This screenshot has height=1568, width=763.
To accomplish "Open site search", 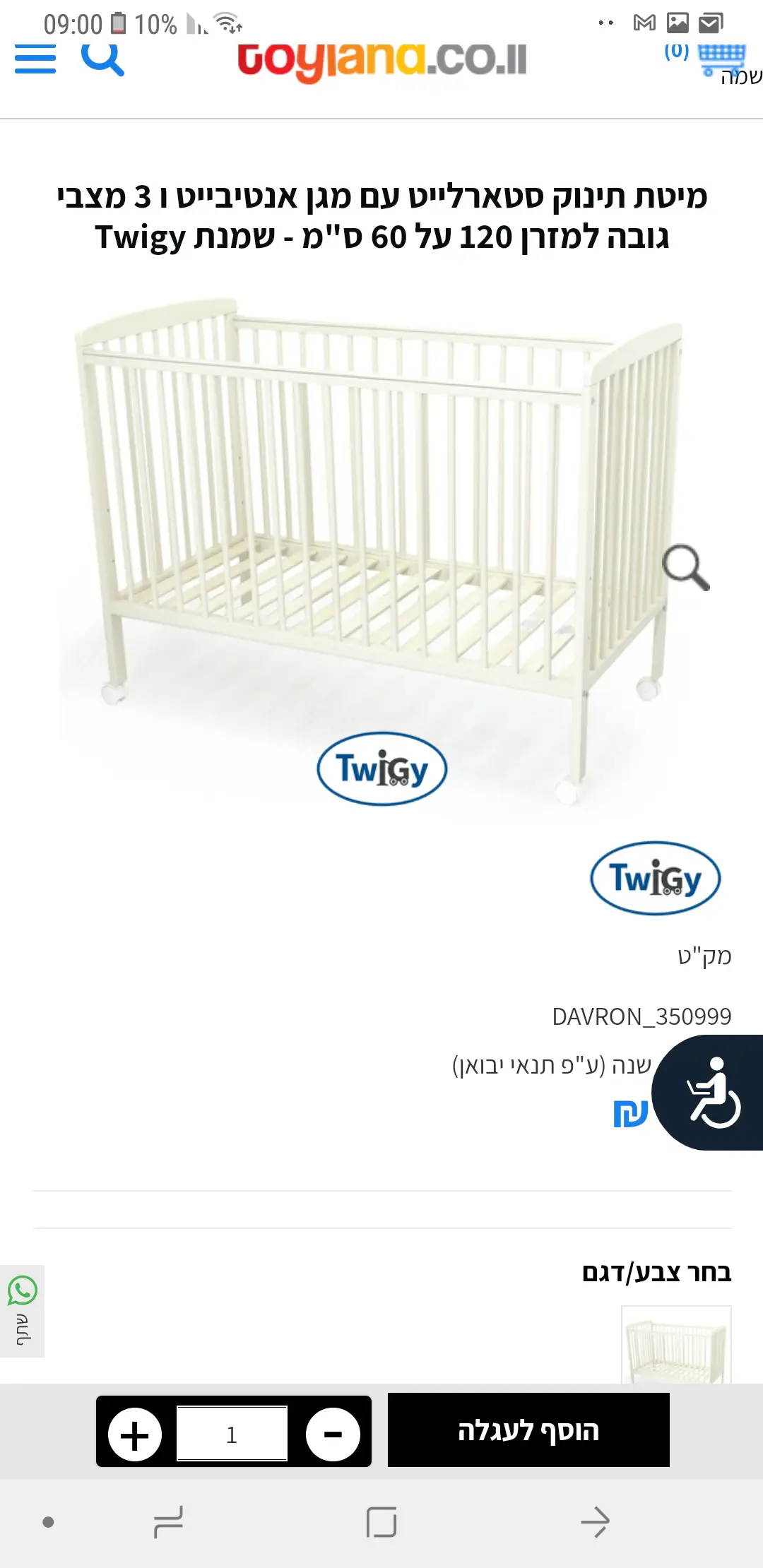I will (x=103, y=59).
